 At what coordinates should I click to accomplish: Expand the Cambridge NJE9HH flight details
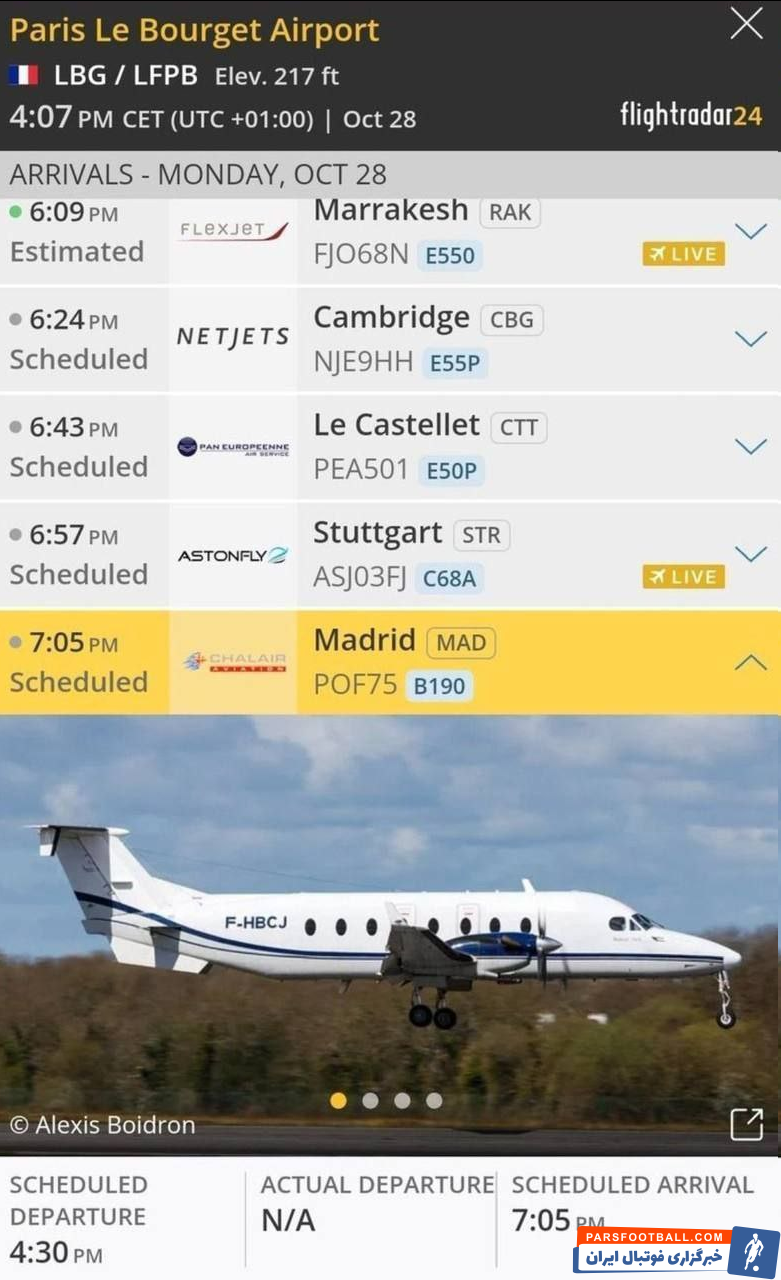pyautogui.click(x=750, y=338)
